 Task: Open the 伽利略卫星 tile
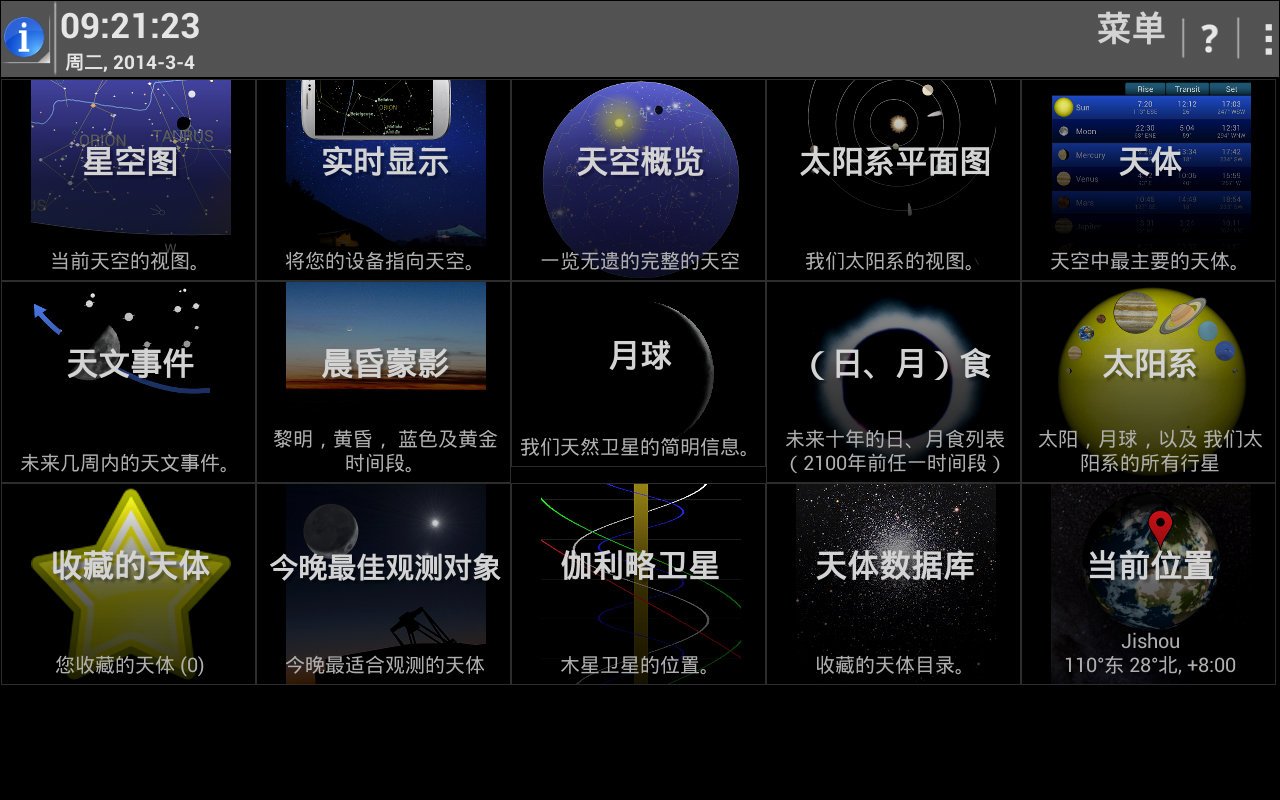pos(640,584)
